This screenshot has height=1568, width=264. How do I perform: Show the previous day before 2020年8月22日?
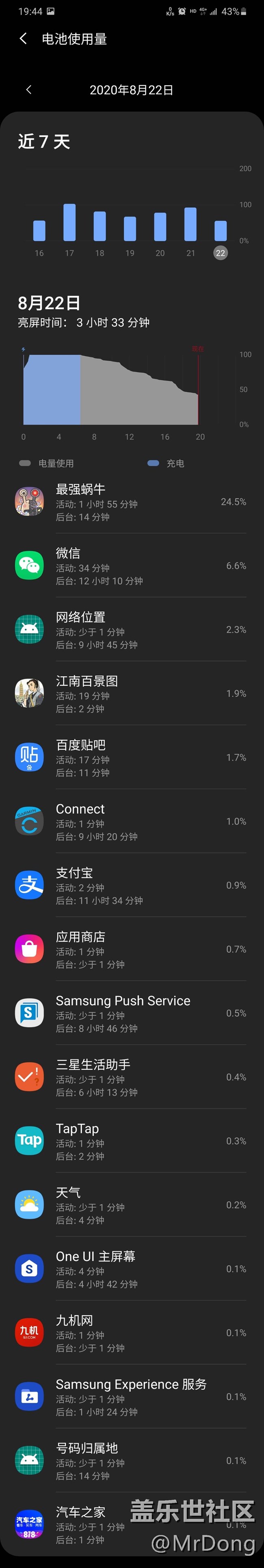[x=29, y=90]
